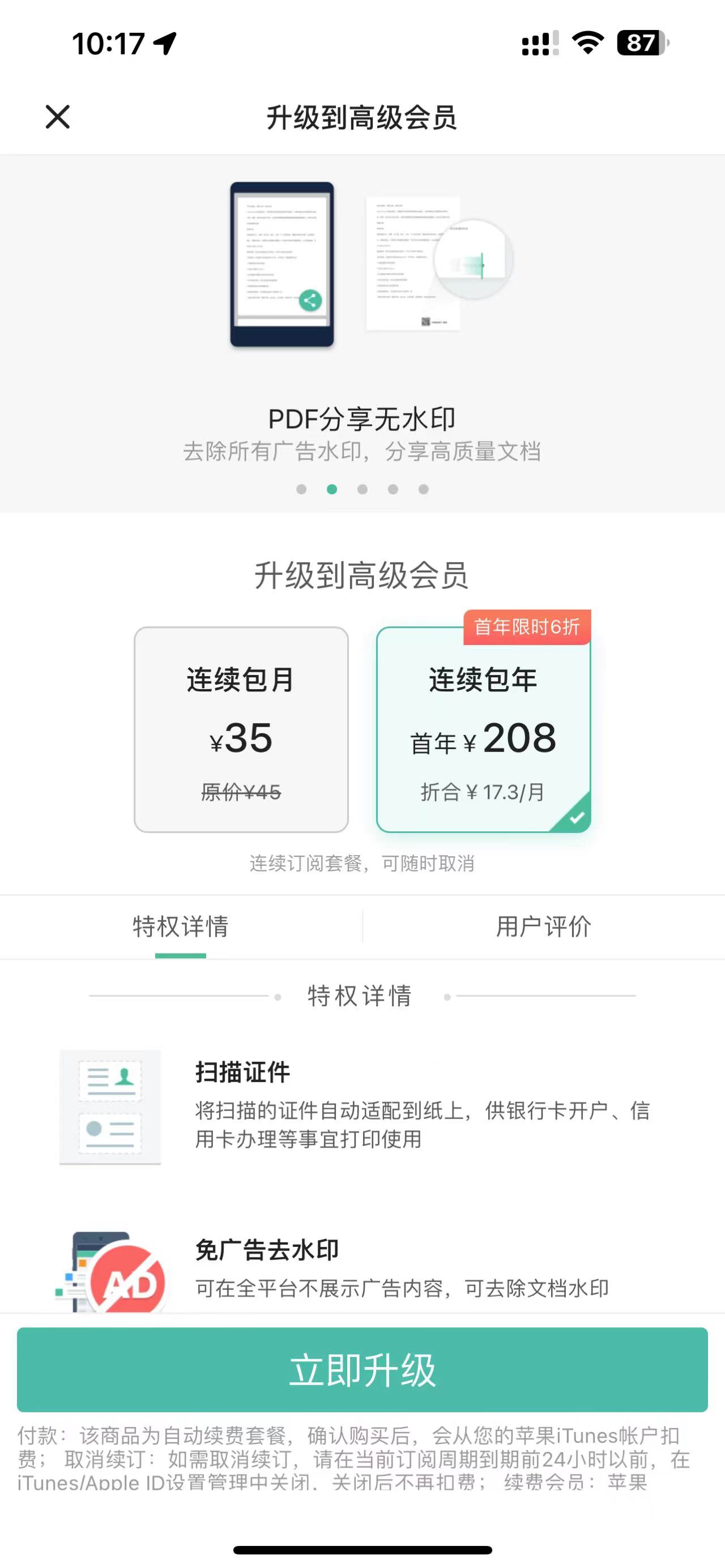This screenshot has width=725, height=1568.
Task: Tap the second carousel dot indicator
Action: click(x=332, y=488)
